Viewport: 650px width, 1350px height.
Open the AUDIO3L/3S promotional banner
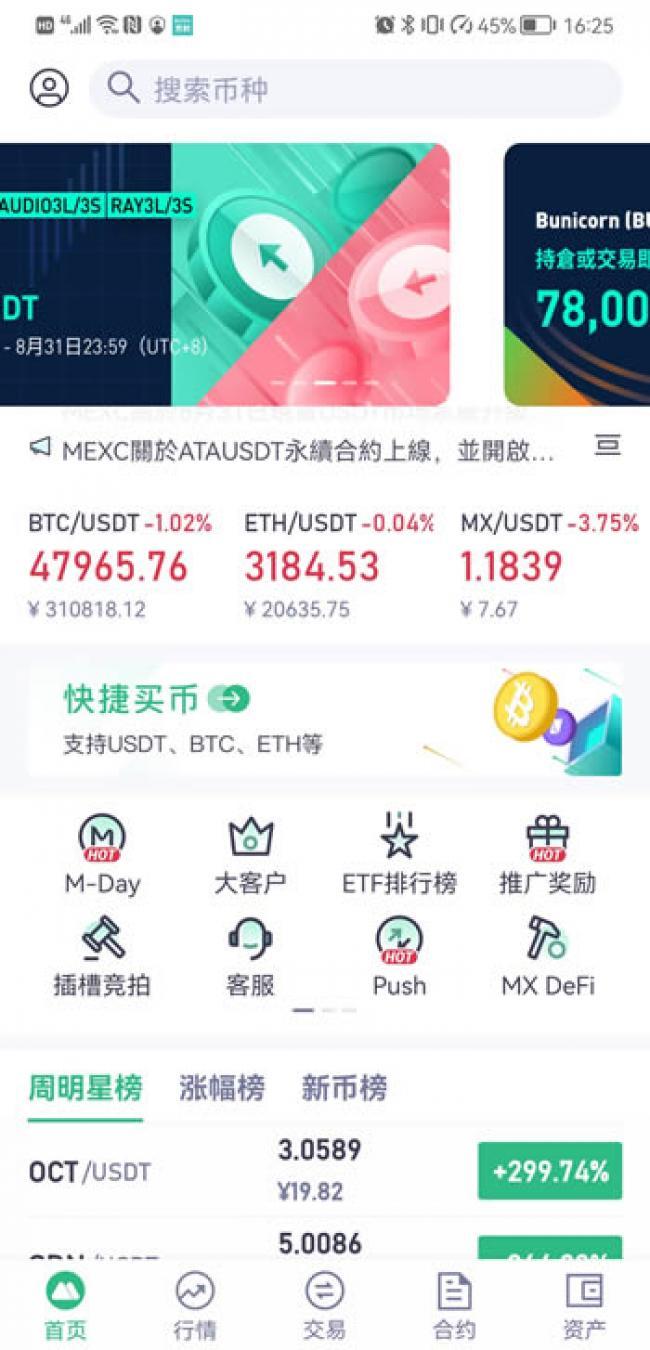pos(224,274)
